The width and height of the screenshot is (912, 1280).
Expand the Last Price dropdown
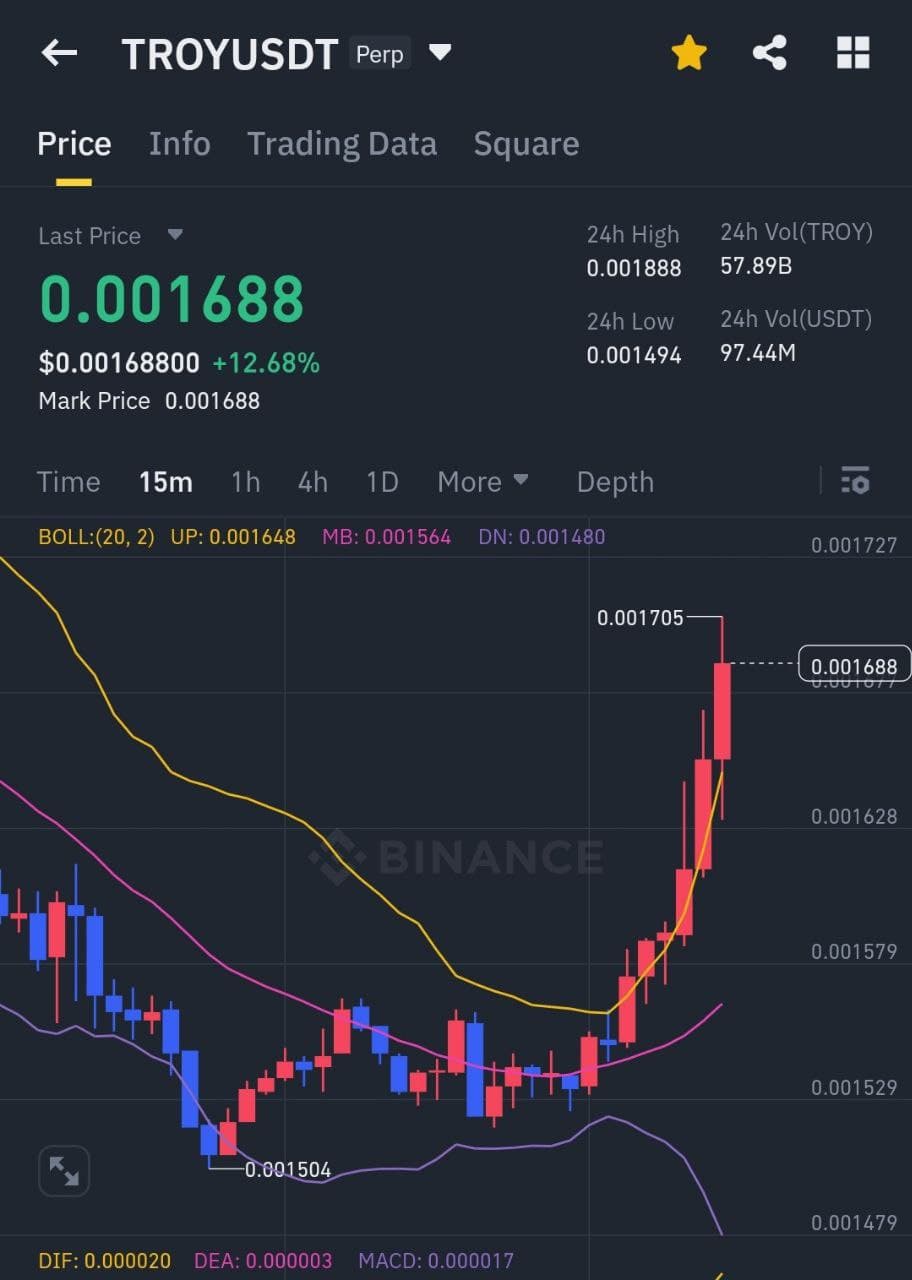pos(175,235)
